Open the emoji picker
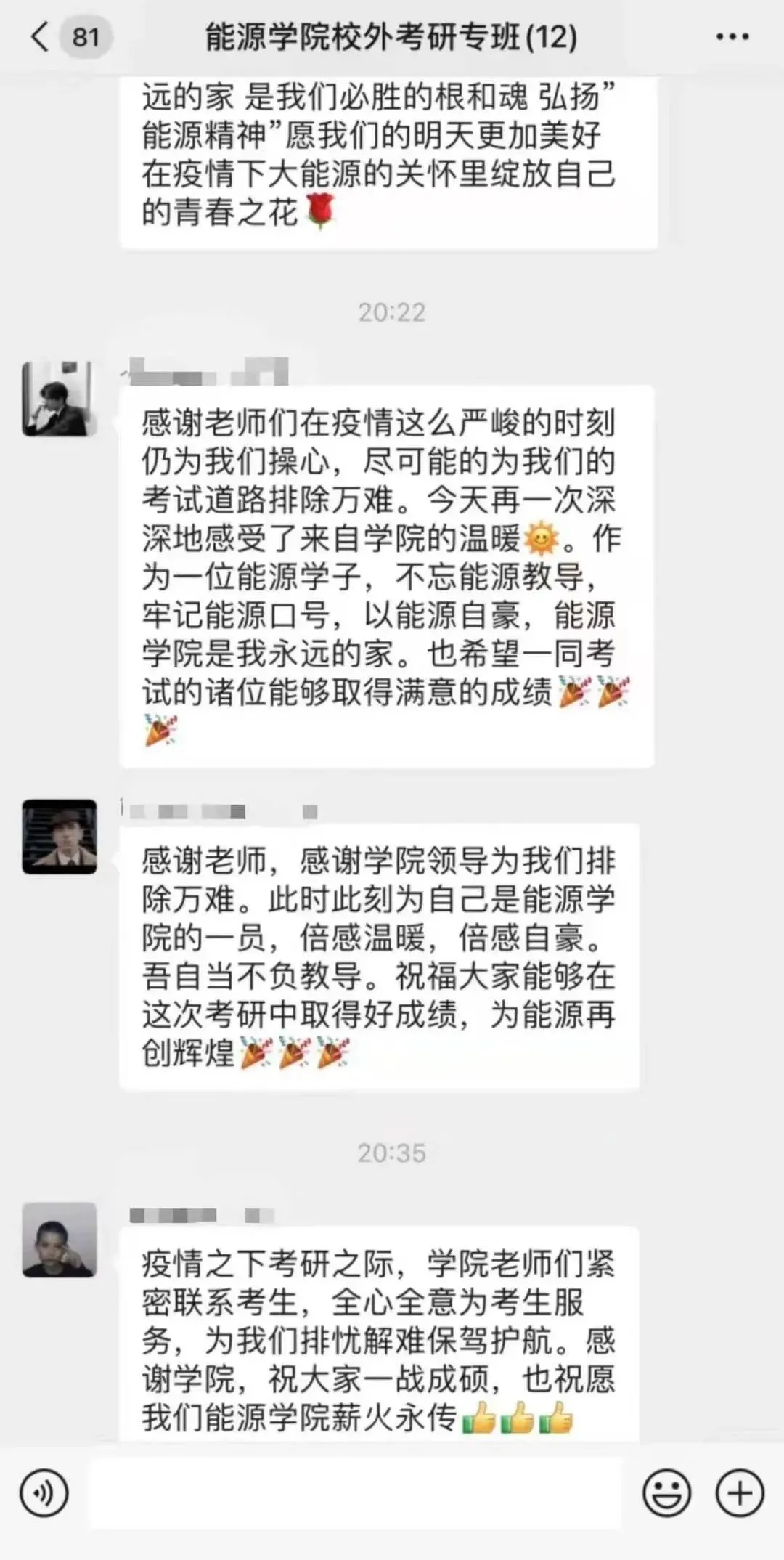784x1560 pixels. point(666,1494)
